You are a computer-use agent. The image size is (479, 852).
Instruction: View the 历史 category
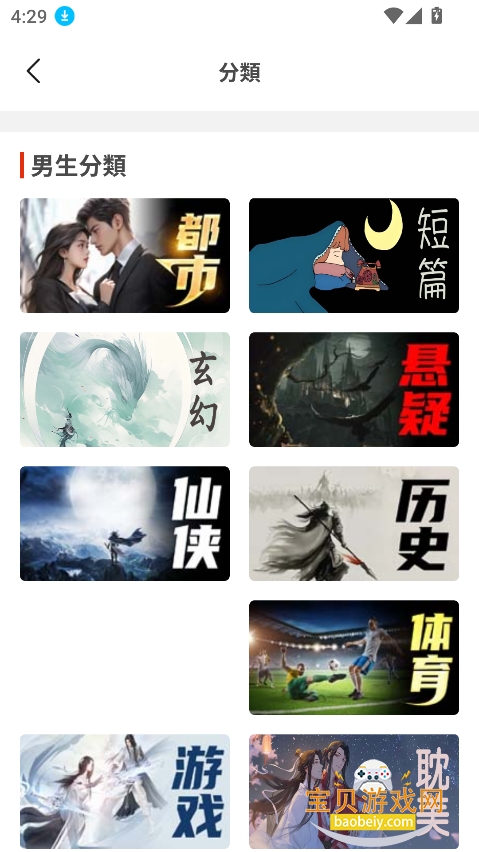coord(354,523)
